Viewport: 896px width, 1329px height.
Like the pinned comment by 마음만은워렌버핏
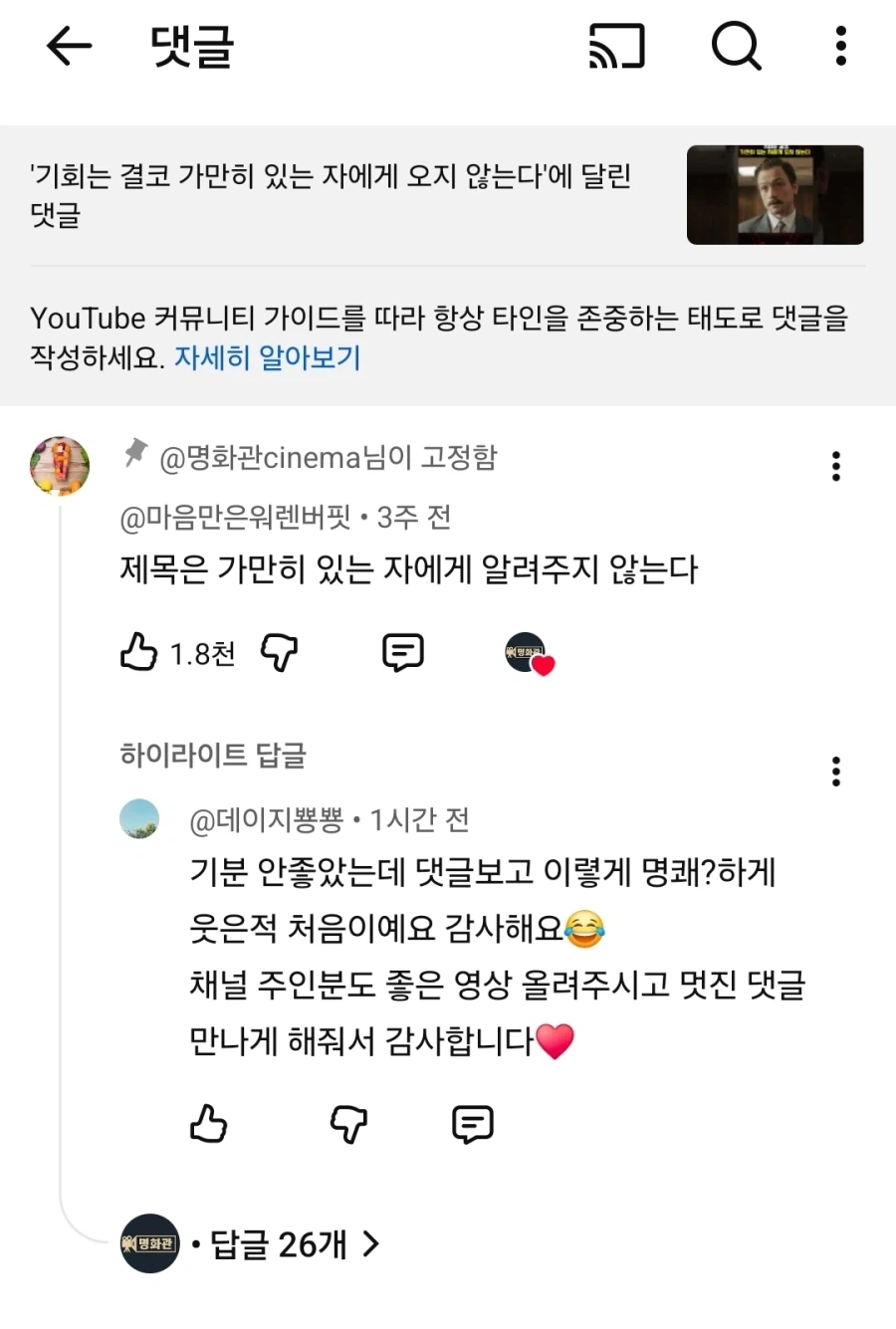coord(139,652)
